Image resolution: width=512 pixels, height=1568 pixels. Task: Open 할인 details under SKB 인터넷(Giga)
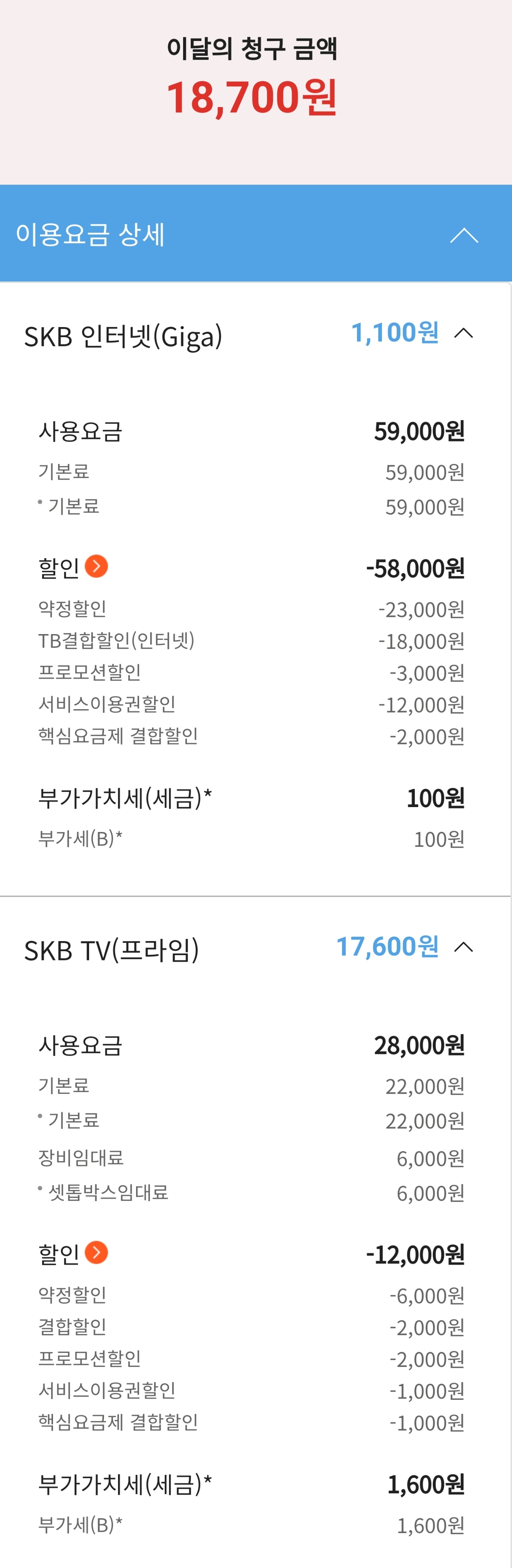(96, 566)
